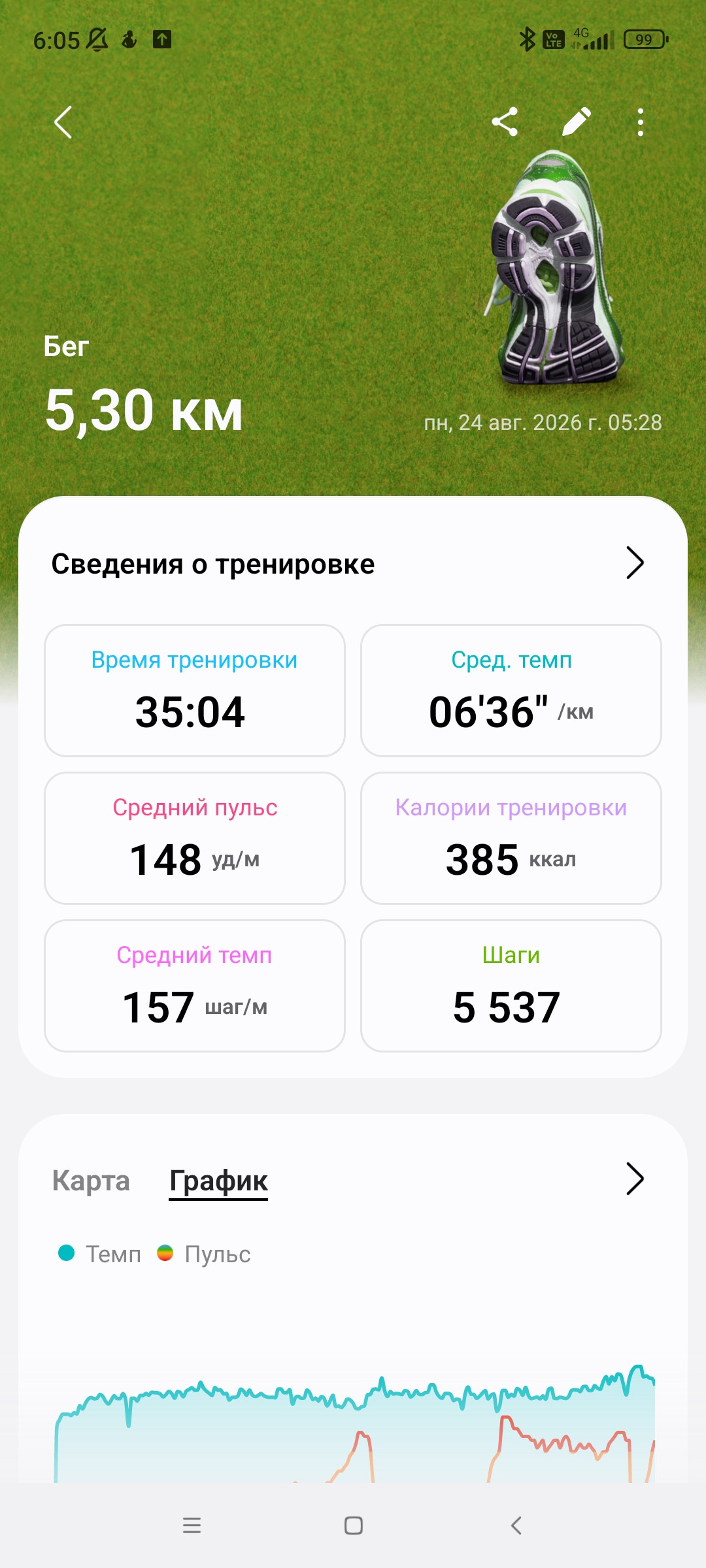Select the График tab
Viewport: 706px width, 1568px height.
pyautogui.click(x=218, y=1181)
